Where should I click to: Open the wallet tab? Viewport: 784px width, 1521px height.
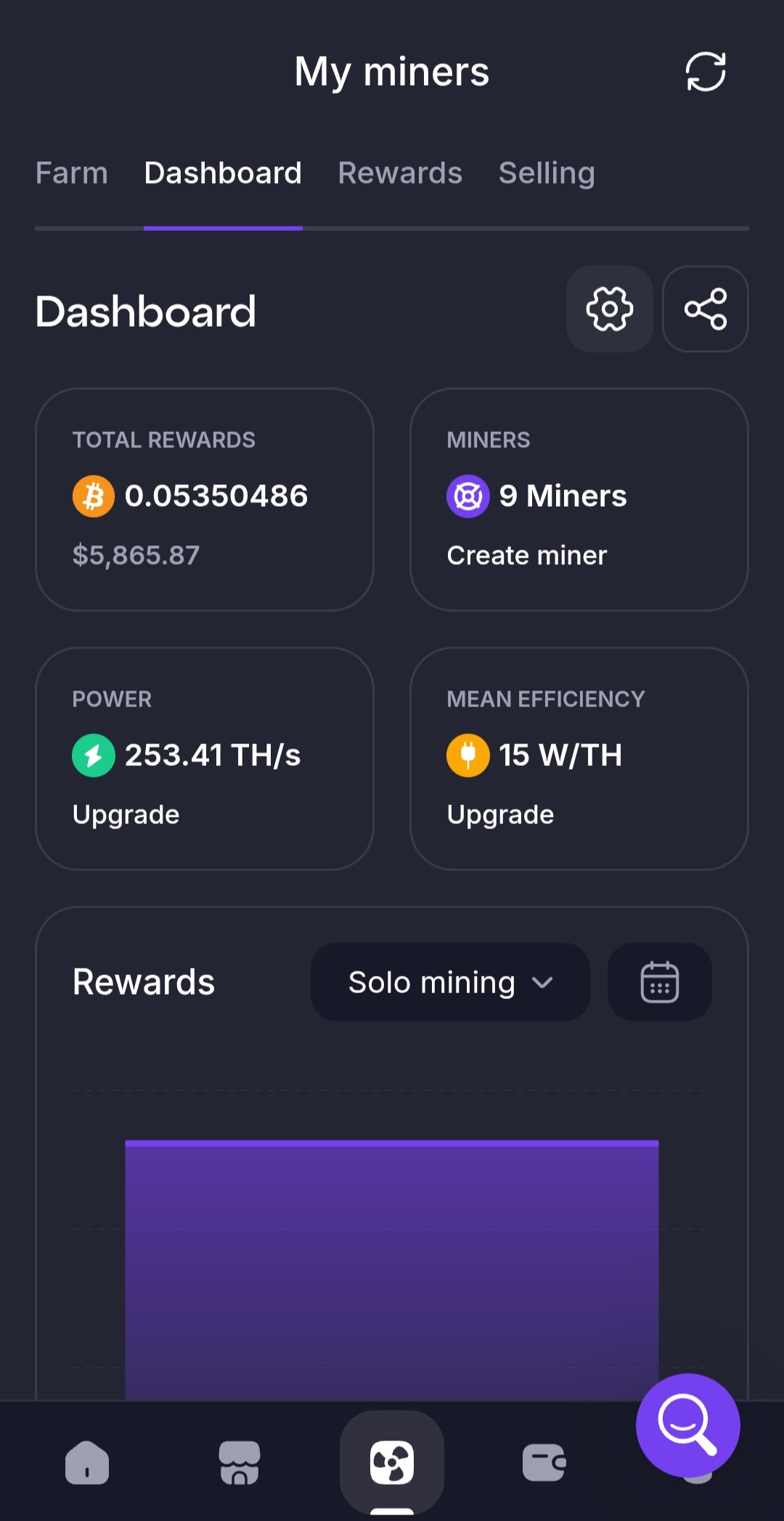544,1462
